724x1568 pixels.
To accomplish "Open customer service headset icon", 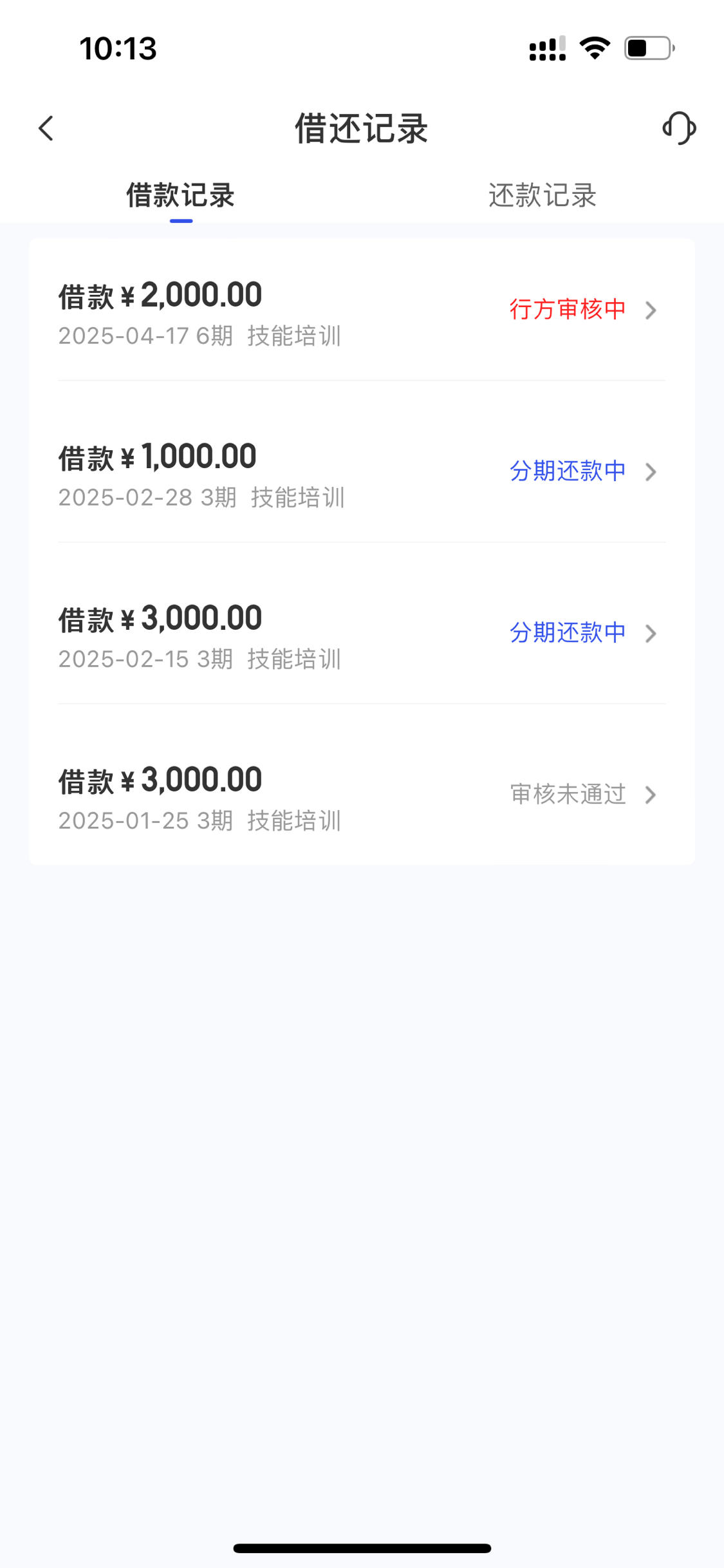I will pyautogui.click(x=679, y=128).
